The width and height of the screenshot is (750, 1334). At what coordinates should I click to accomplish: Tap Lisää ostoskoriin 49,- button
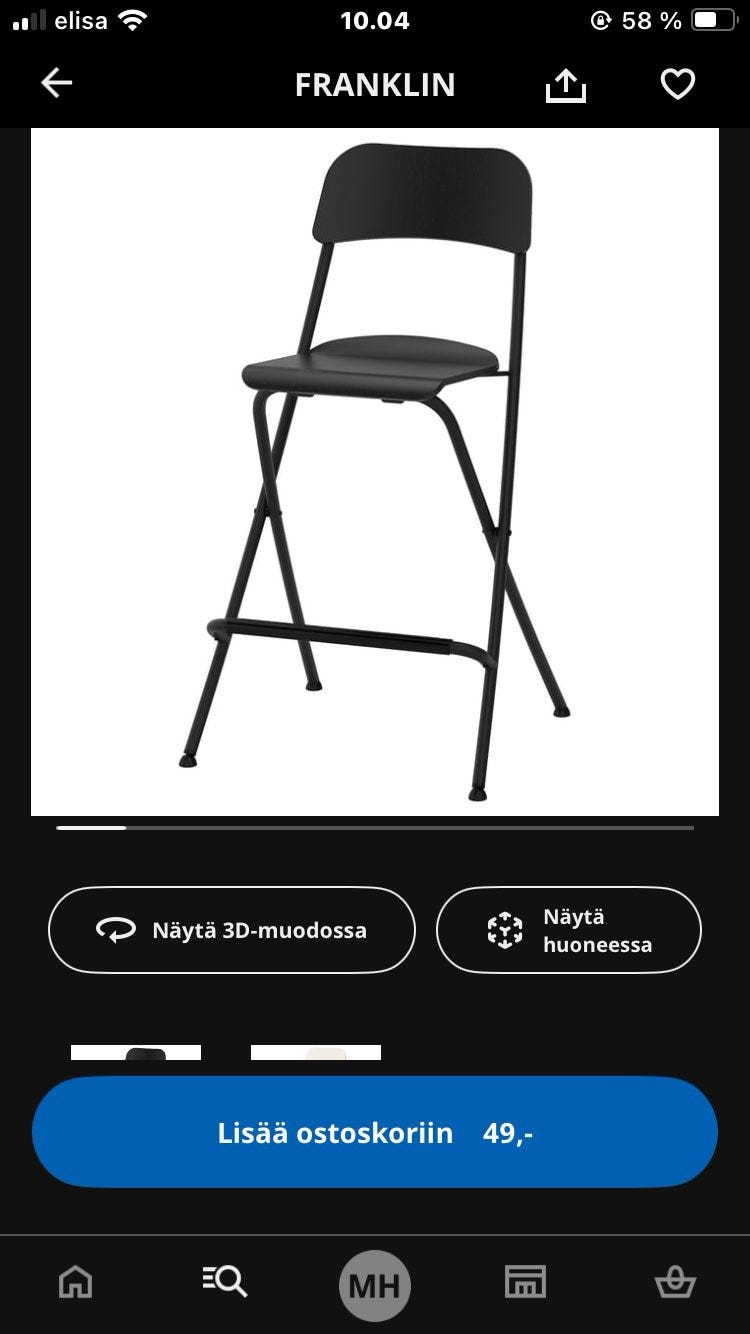(375, 1132)
